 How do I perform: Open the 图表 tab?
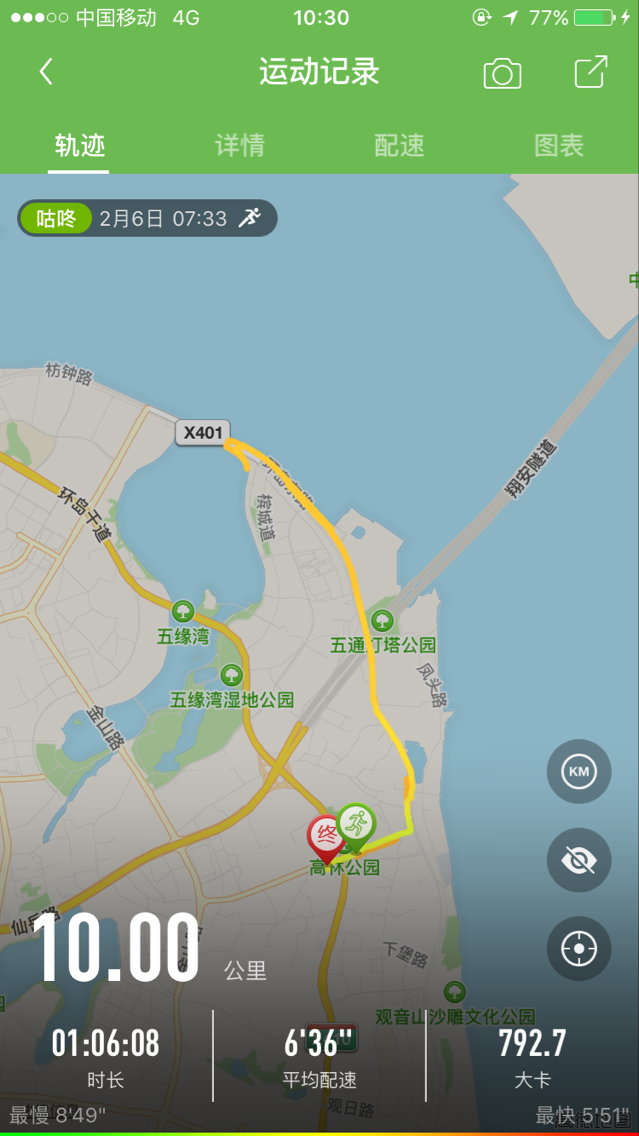point(558,145)
